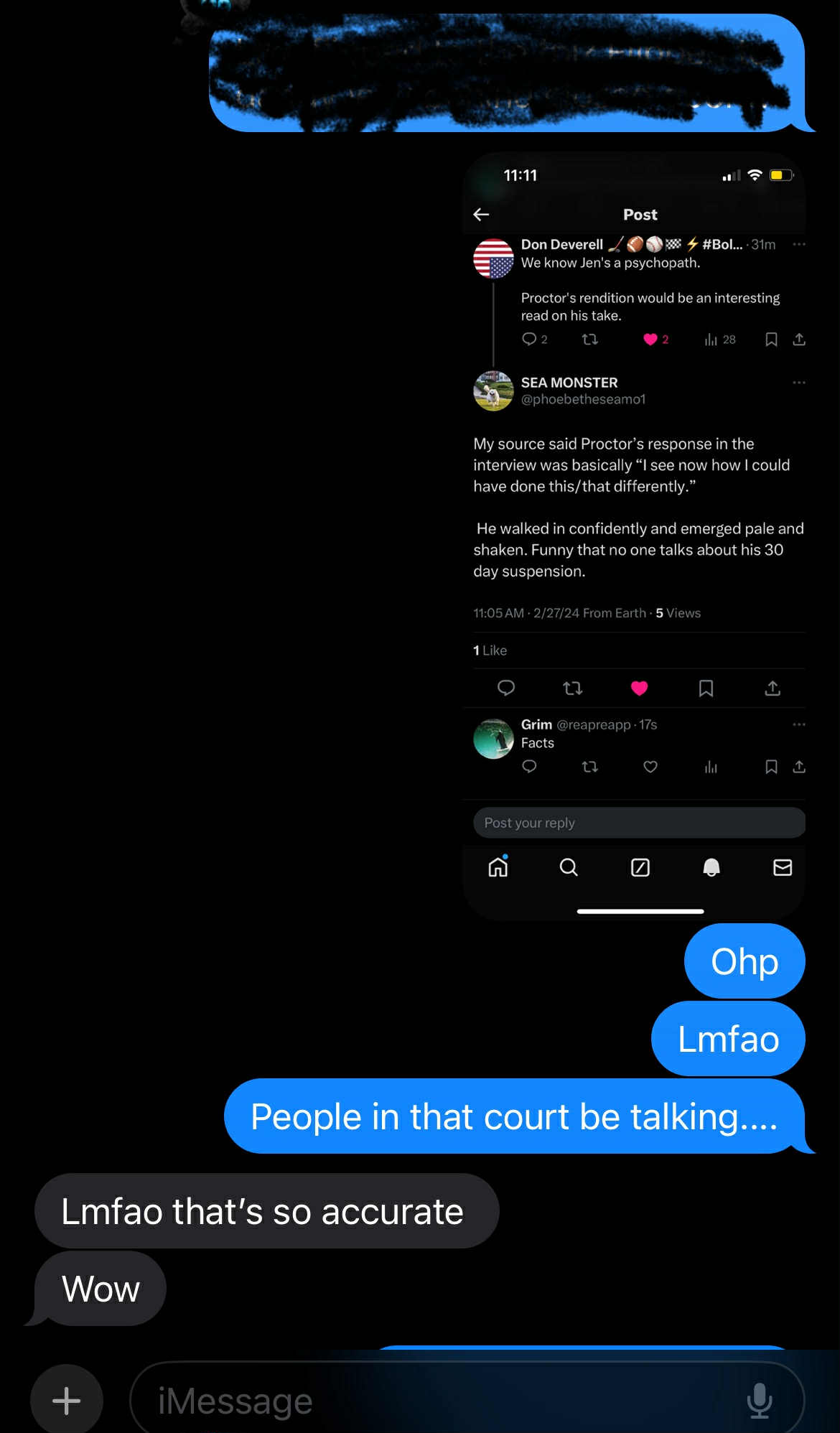The height and width of the screenshot is (1433, 840).
Task: Start voice dictation with the microphone
Action: tap(759, 1401)
